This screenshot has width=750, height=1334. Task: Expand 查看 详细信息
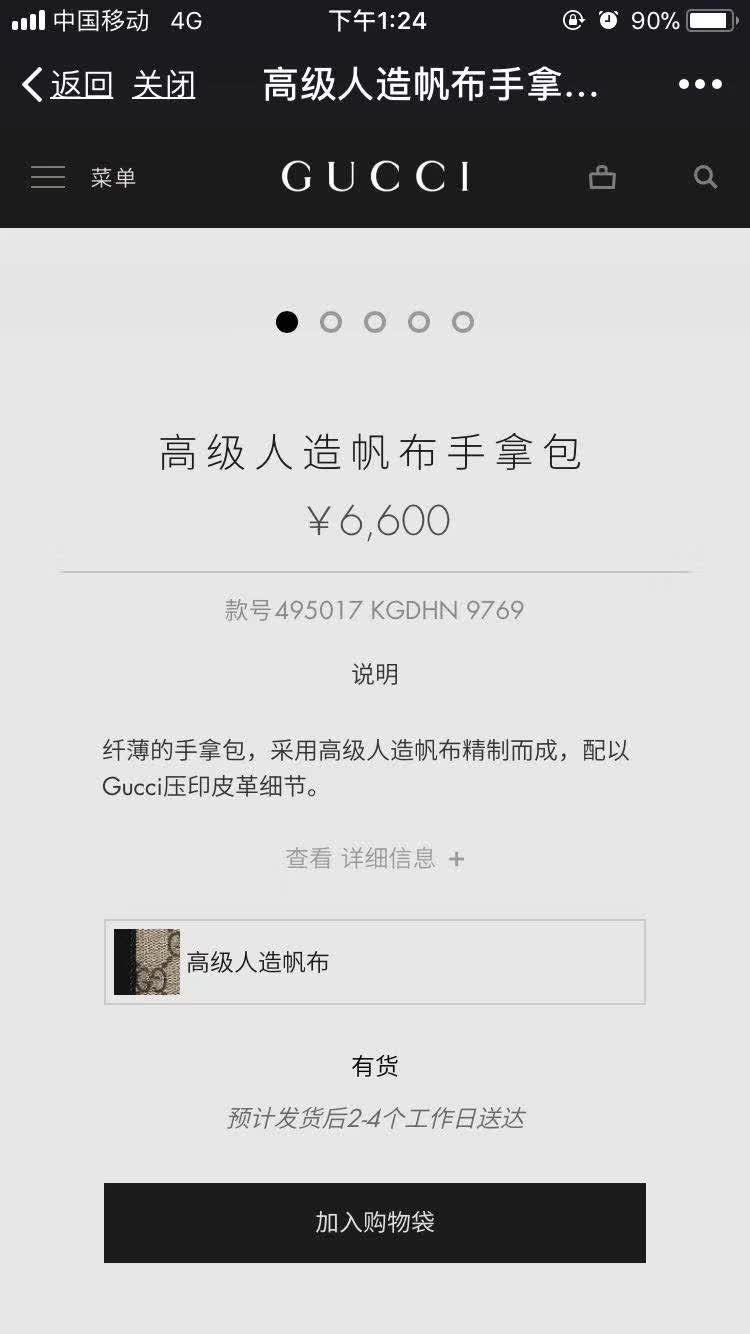[375, 858]
